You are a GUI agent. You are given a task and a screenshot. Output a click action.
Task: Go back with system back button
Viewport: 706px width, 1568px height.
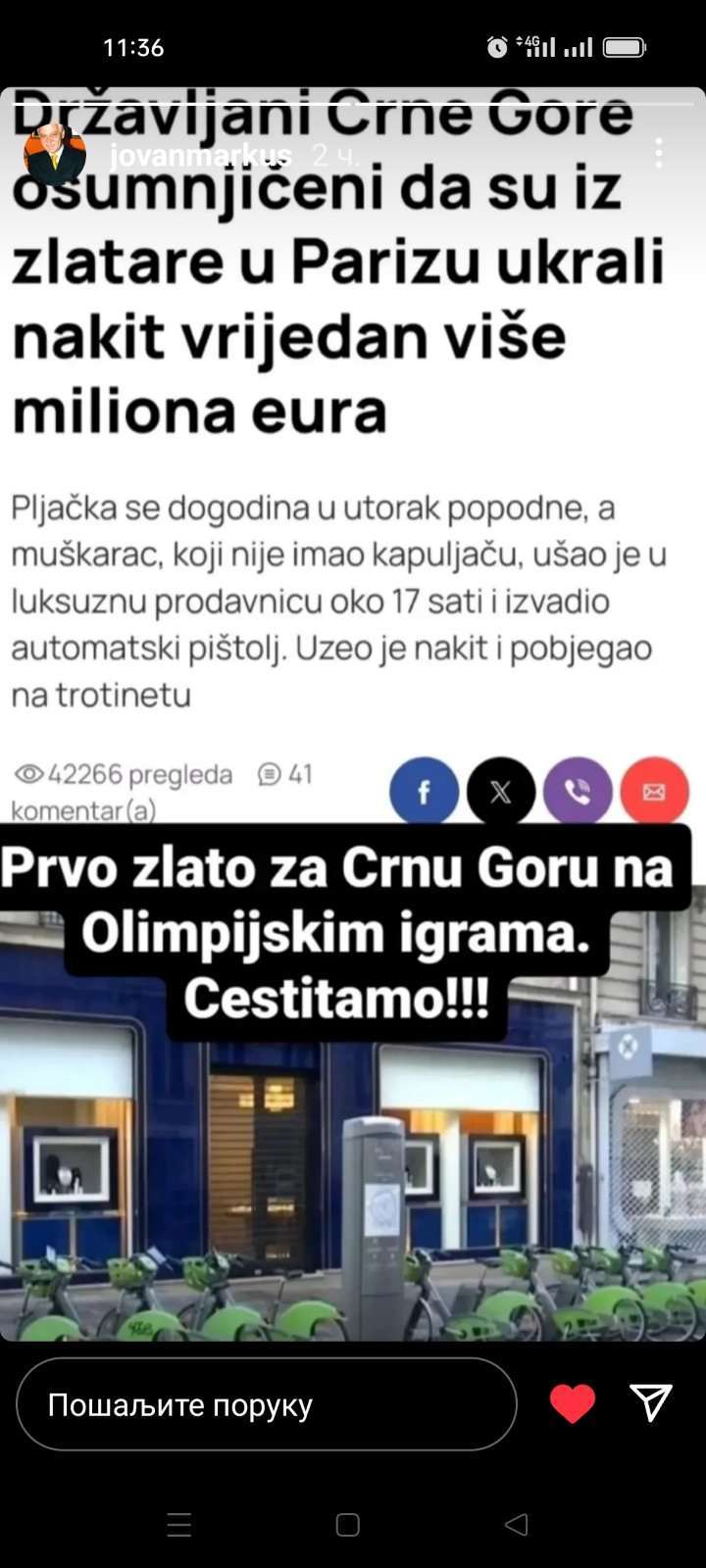tap(516, 1524)
